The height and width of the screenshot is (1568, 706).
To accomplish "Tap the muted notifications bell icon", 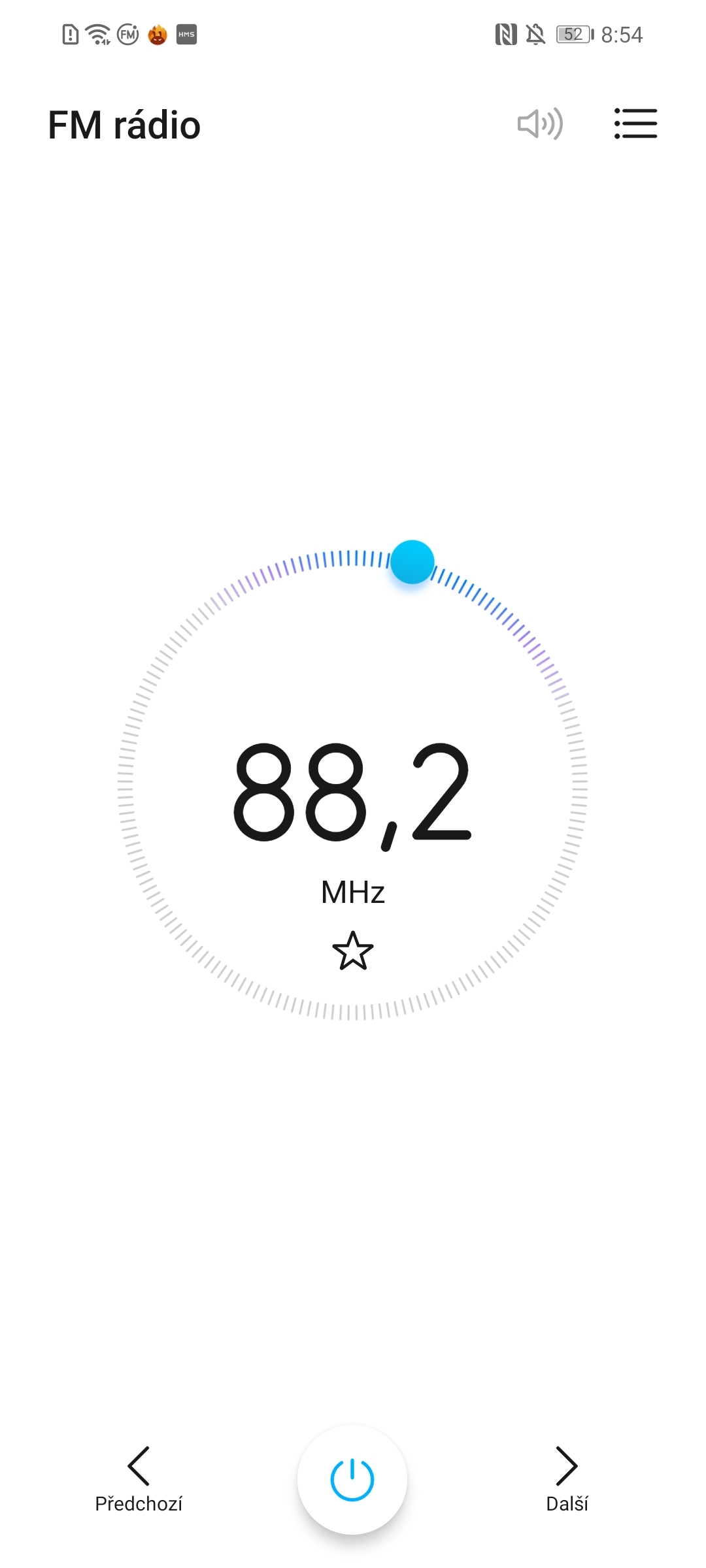I will (533, 35).
